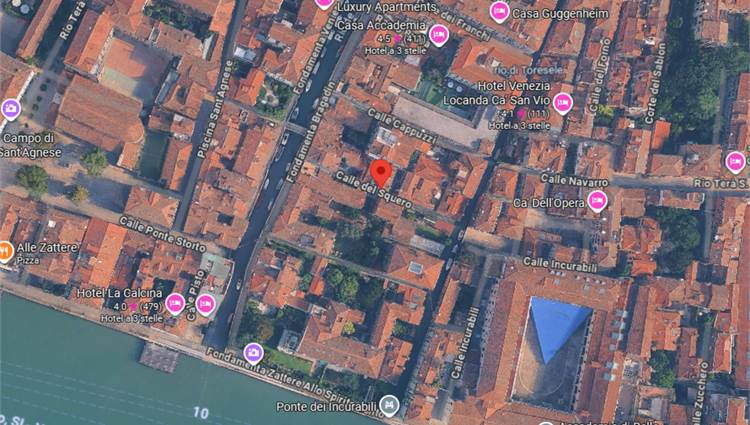Select the Hotel La Calcina pin

pyautogui.click(x=175, y=302)
